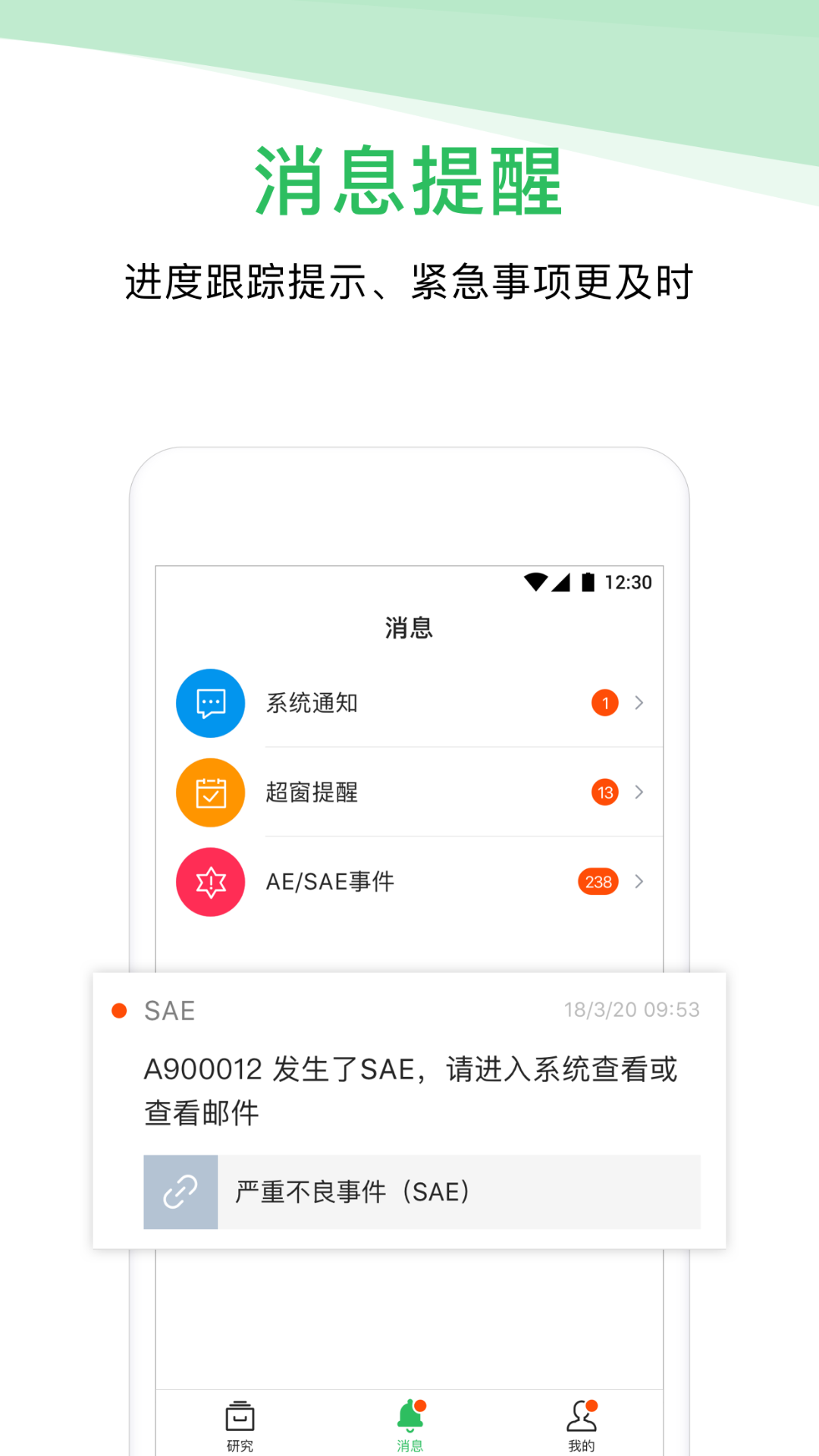Click the red badge showing 1 on 系统通知

pyautogui.click(x=604, y=703)
